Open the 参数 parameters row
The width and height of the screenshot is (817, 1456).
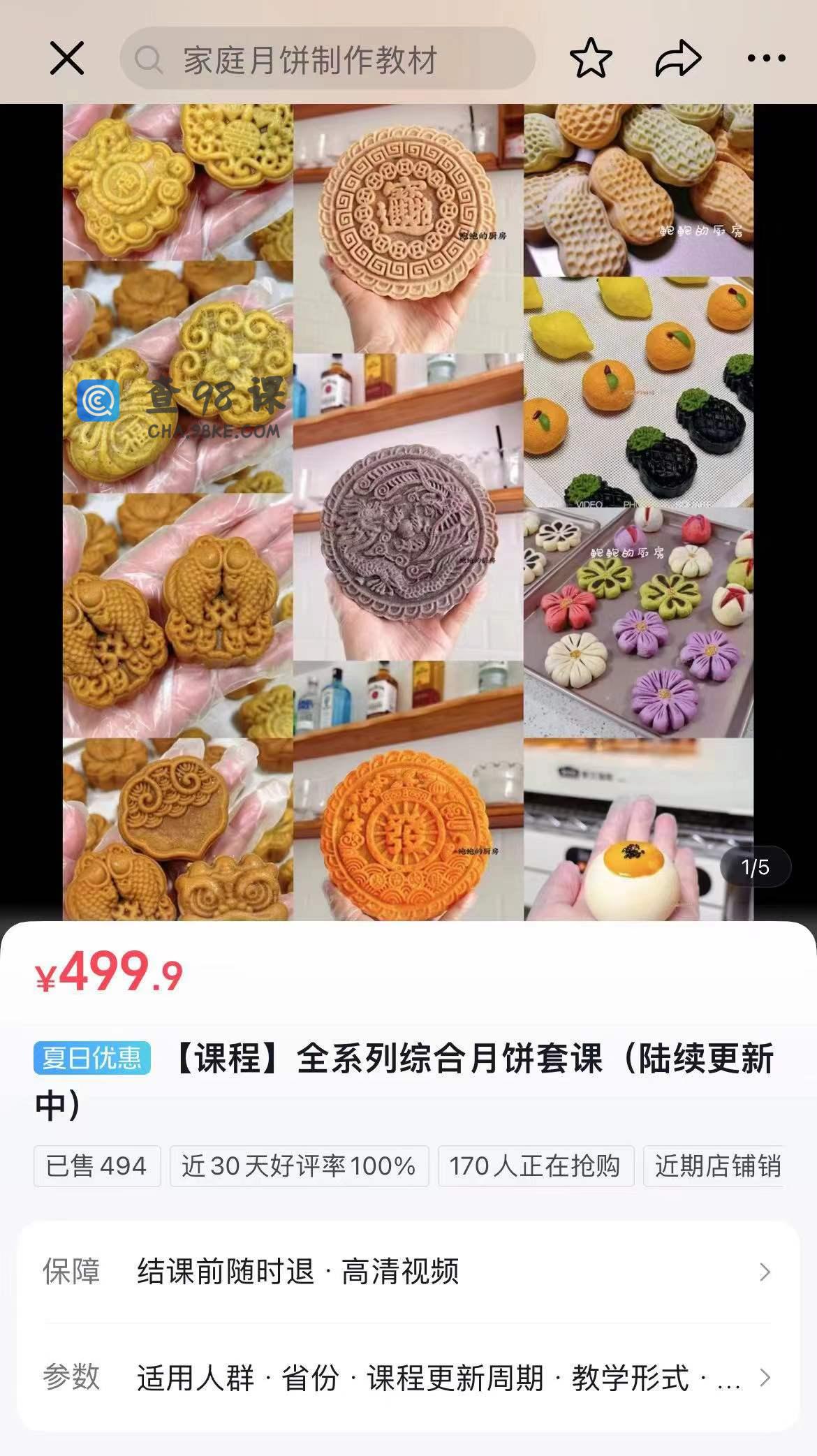click(408, 1378)
